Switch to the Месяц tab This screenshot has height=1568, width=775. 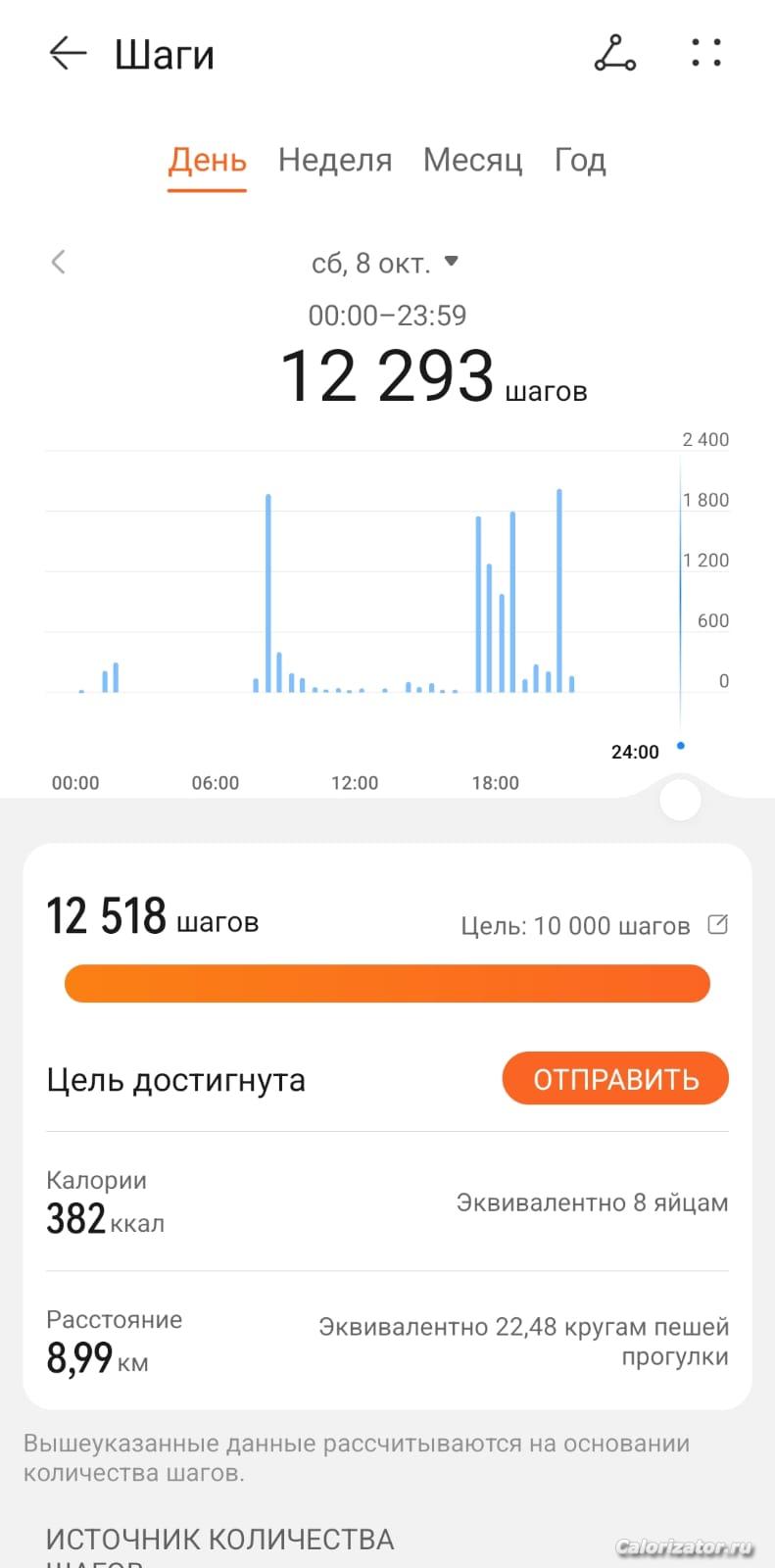[x=472, y=160]
